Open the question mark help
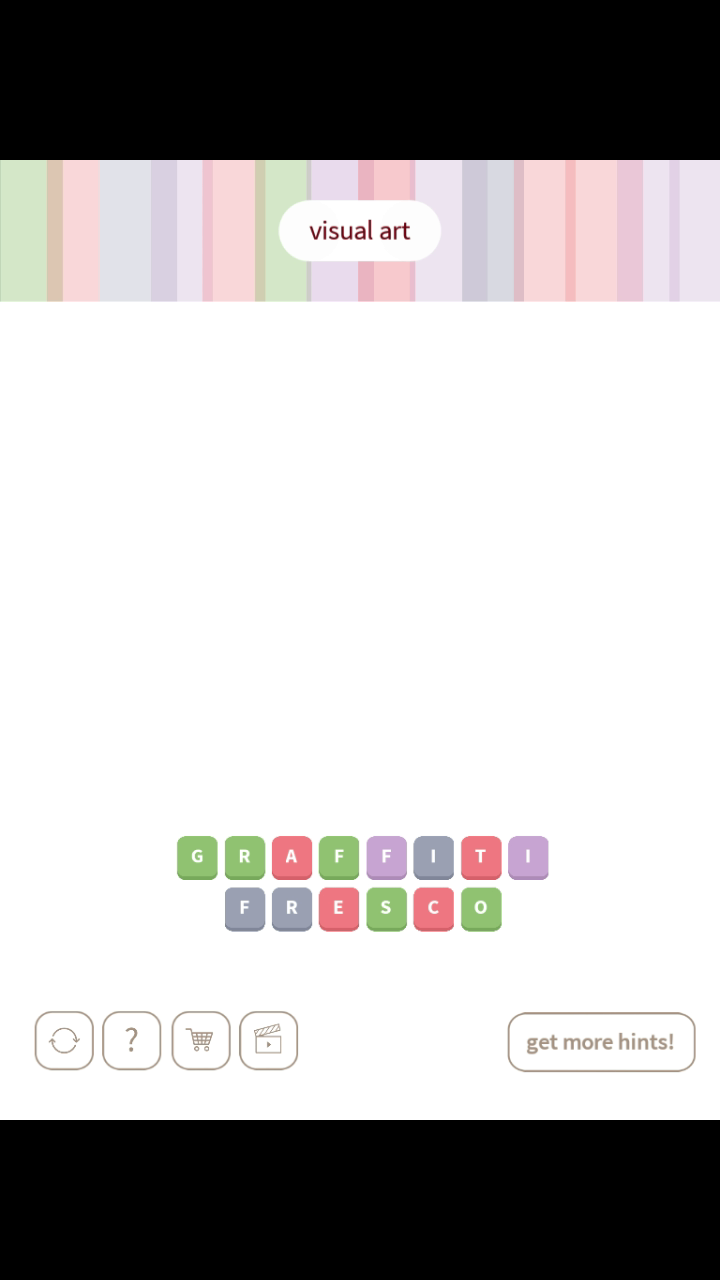Screen dimensions: 720x1280 tap(132, 1041)
